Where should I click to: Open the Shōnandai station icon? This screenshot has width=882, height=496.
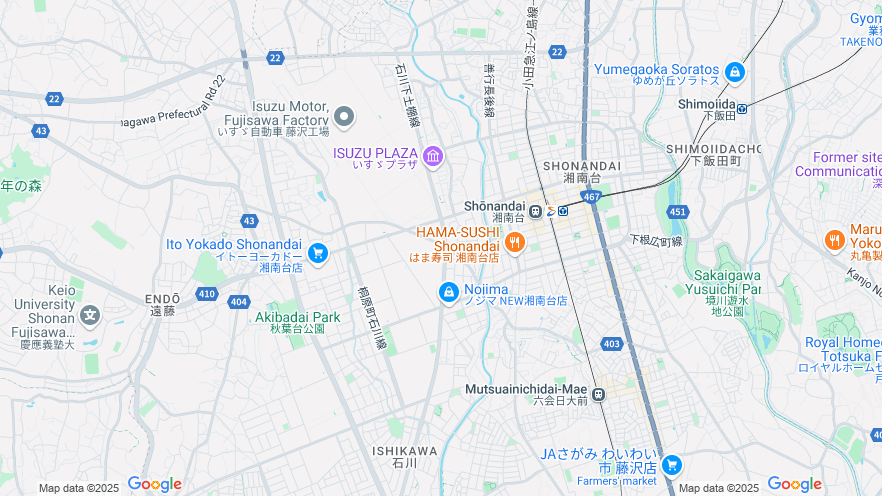pyautogui.click(x=536, y=211)
